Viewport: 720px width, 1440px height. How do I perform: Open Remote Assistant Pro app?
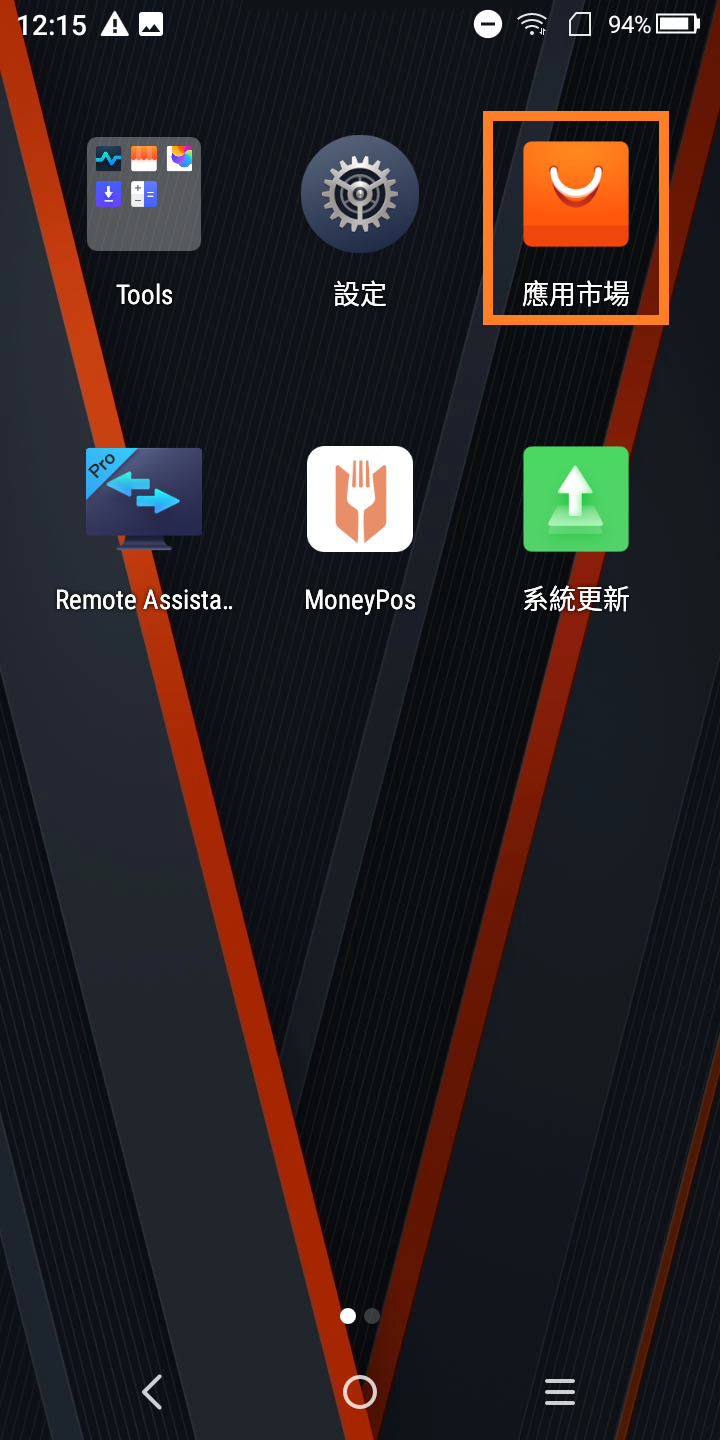(x=144, y=499)
